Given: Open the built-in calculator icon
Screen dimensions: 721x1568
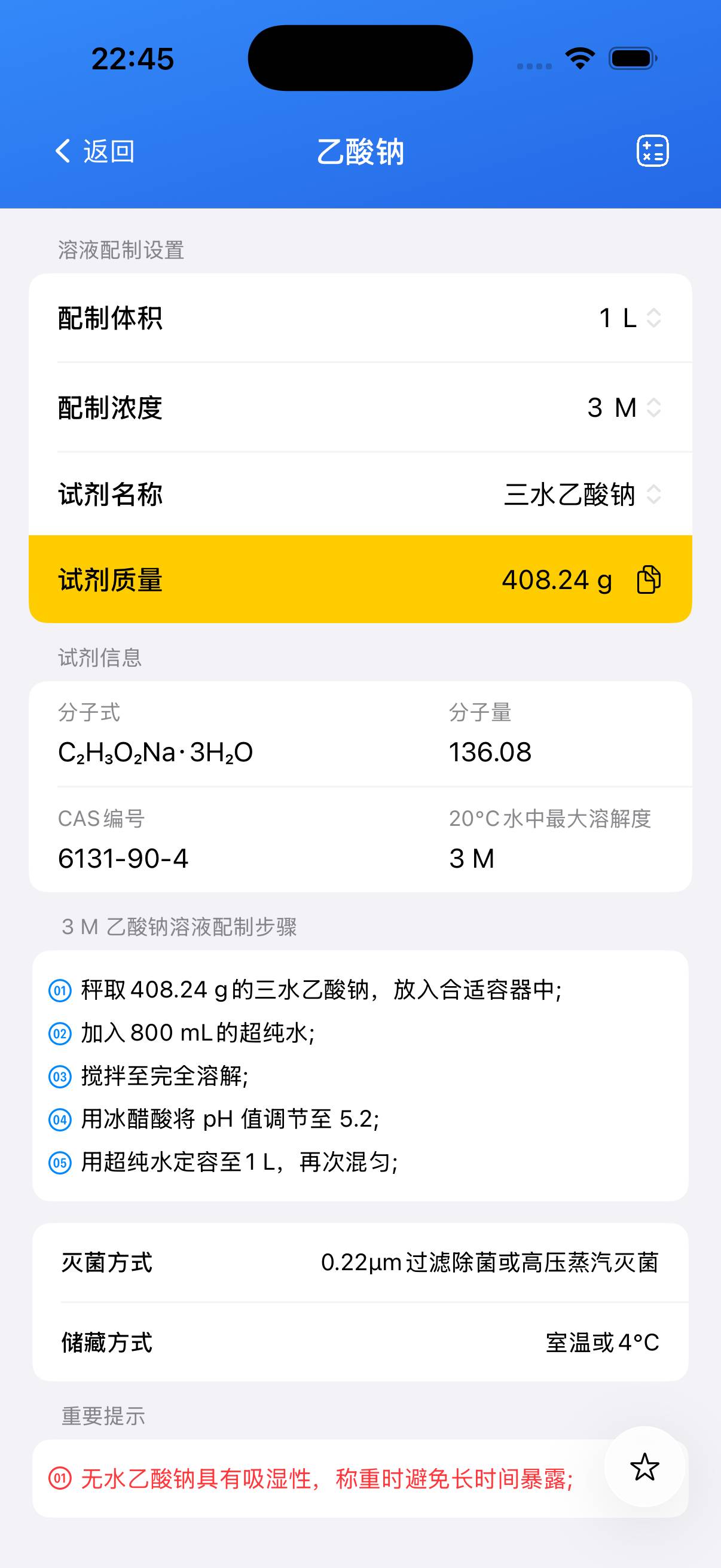Looking at the screenshot, I should 652,150.
